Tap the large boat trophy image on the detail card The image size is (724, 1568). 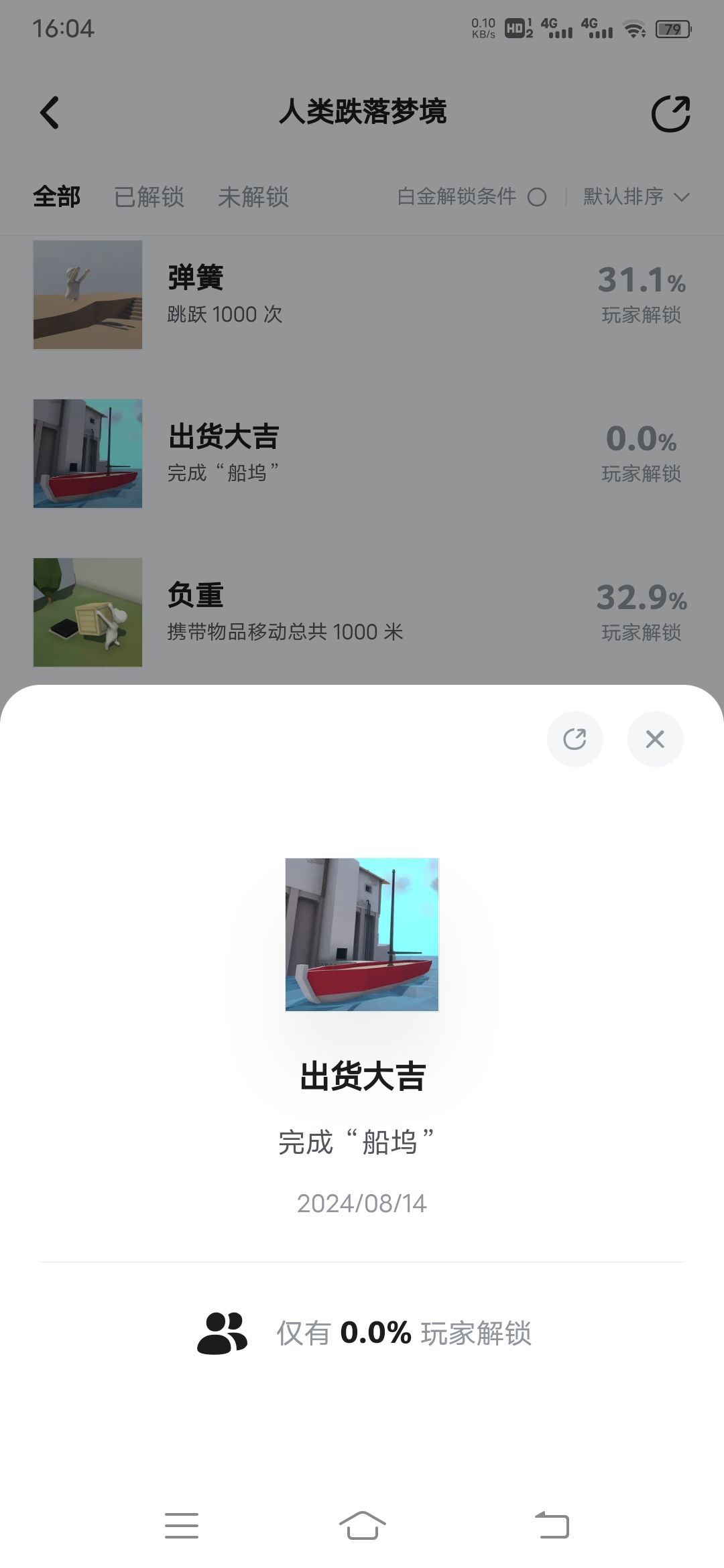[362, 933]
